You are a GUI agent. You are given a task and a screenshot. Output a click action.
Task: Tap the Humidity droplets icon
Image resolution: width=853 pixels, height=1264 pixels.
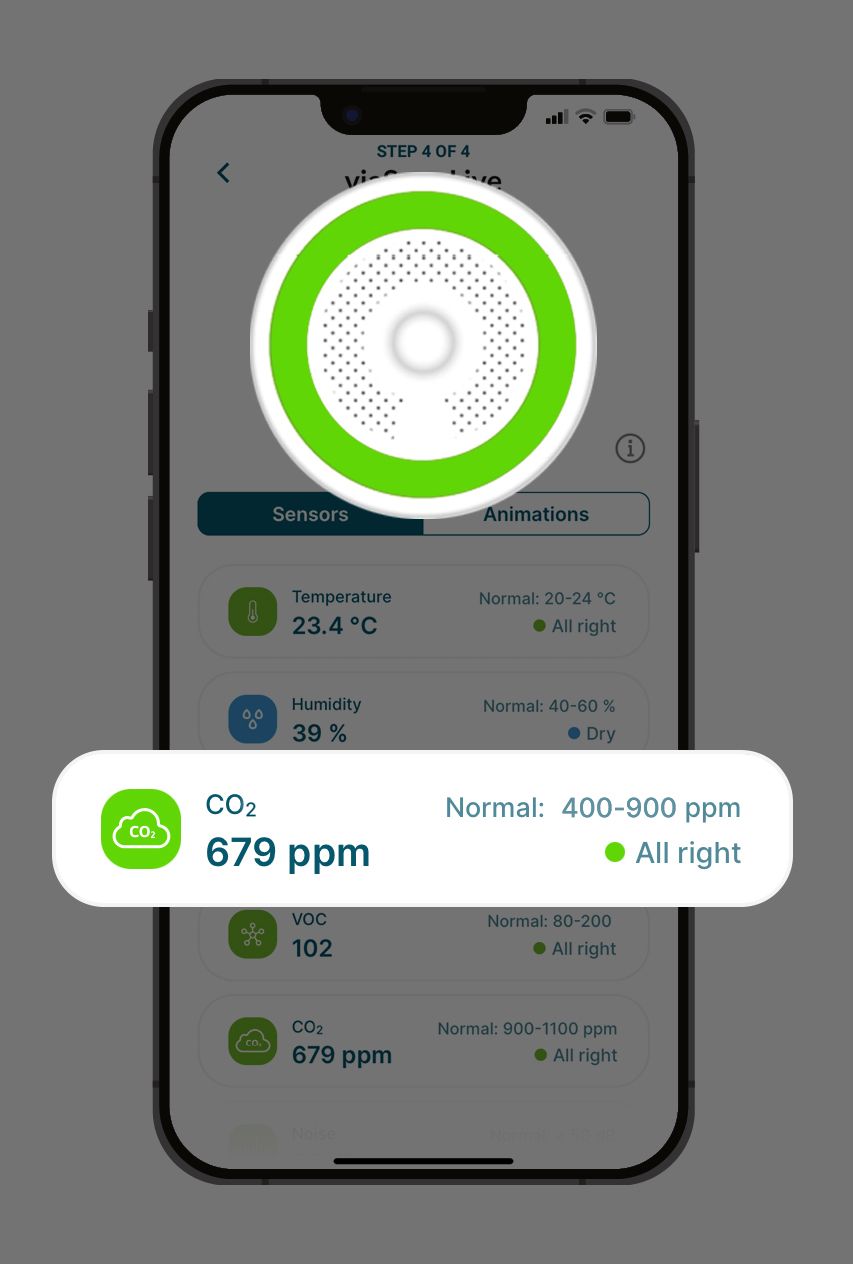point(252,718)
